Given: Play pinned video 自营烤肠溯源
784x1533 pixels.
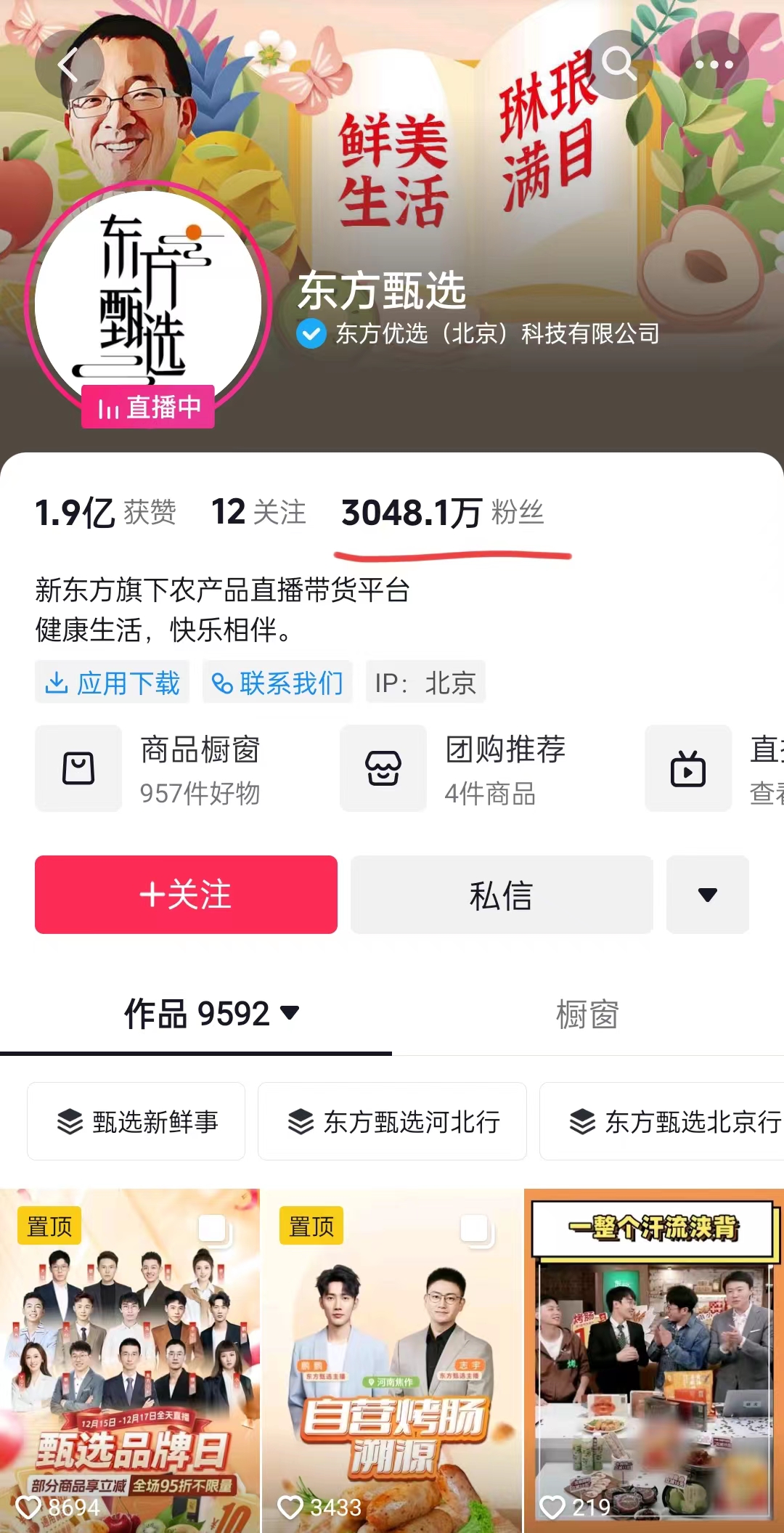Looking at the screenshot, I should tap(392, 1358).
